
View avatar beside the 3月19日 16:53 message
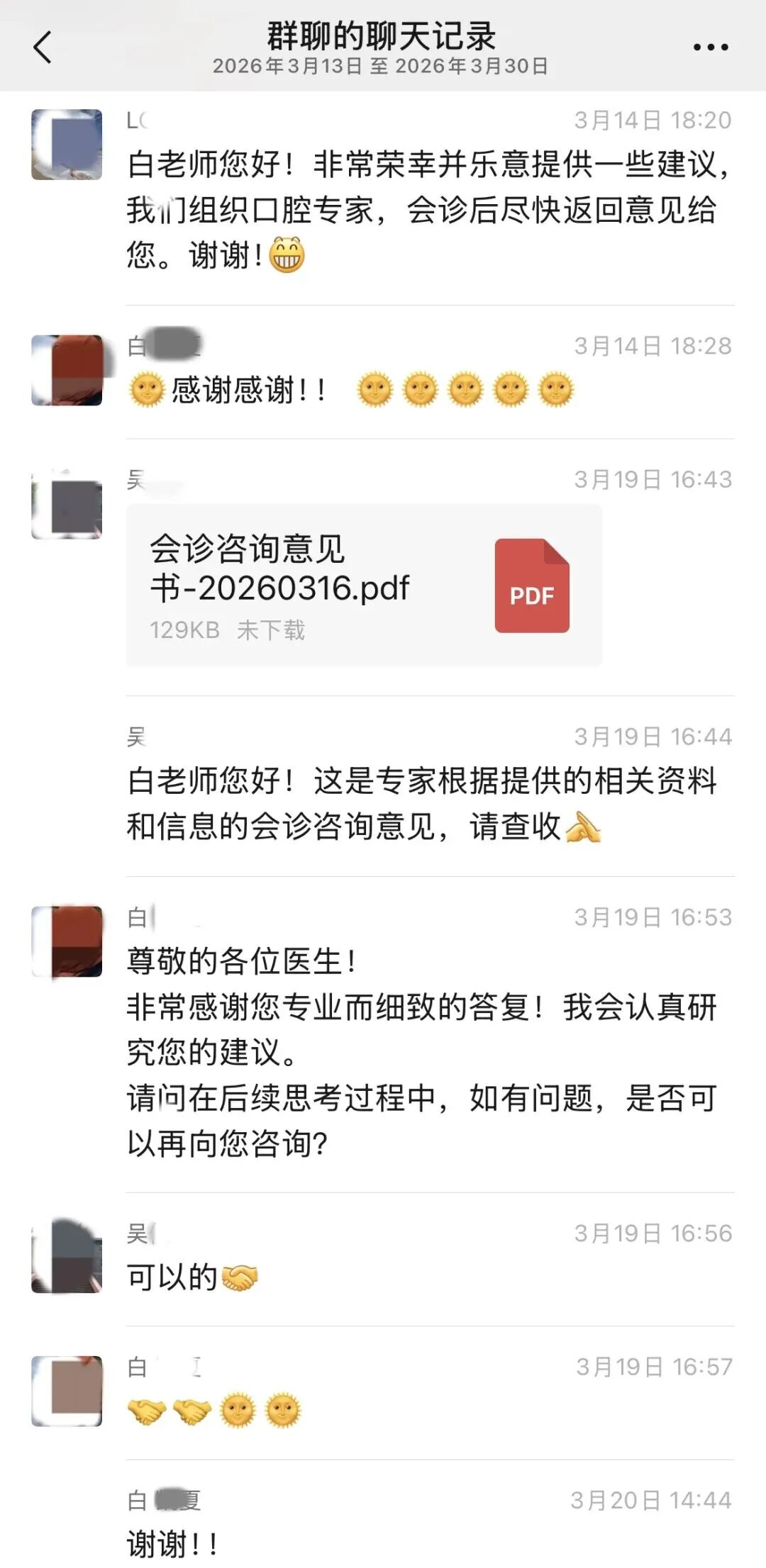click(67, 941)
